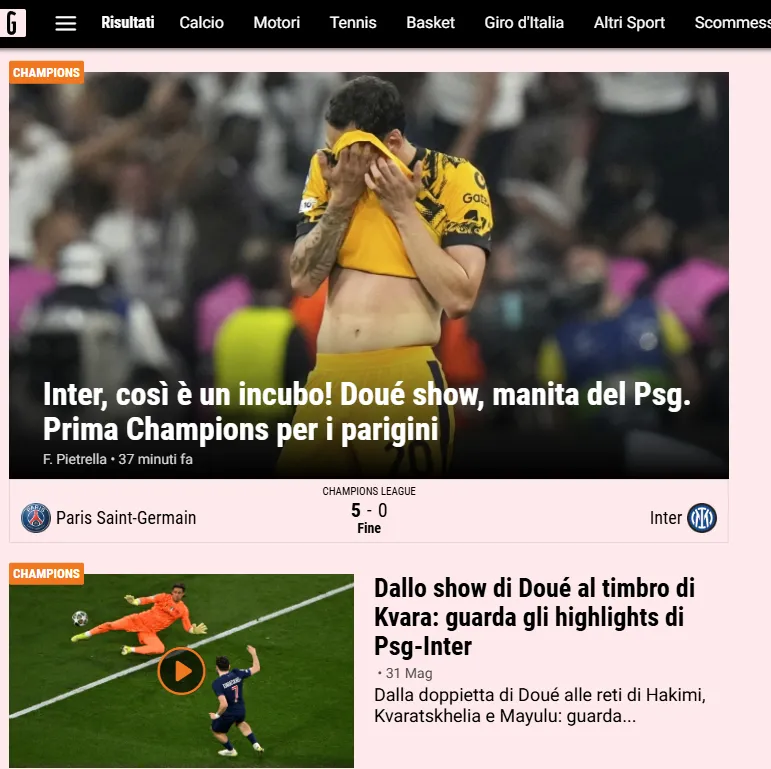Open the Motori section
The width and height of the screenshot is (771, 769).
tap(276, 22)
